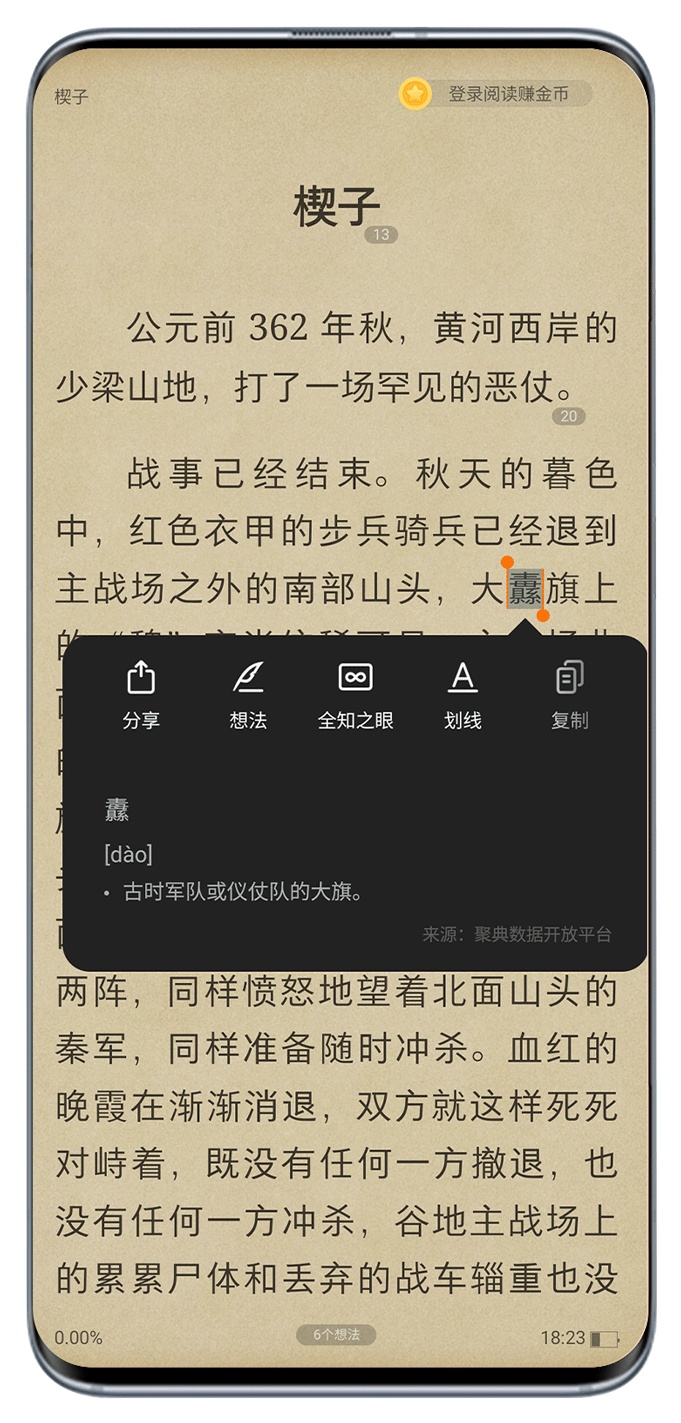
Task: Tap 登录阅读赚金币 to log in
Action: click(497, 94)
